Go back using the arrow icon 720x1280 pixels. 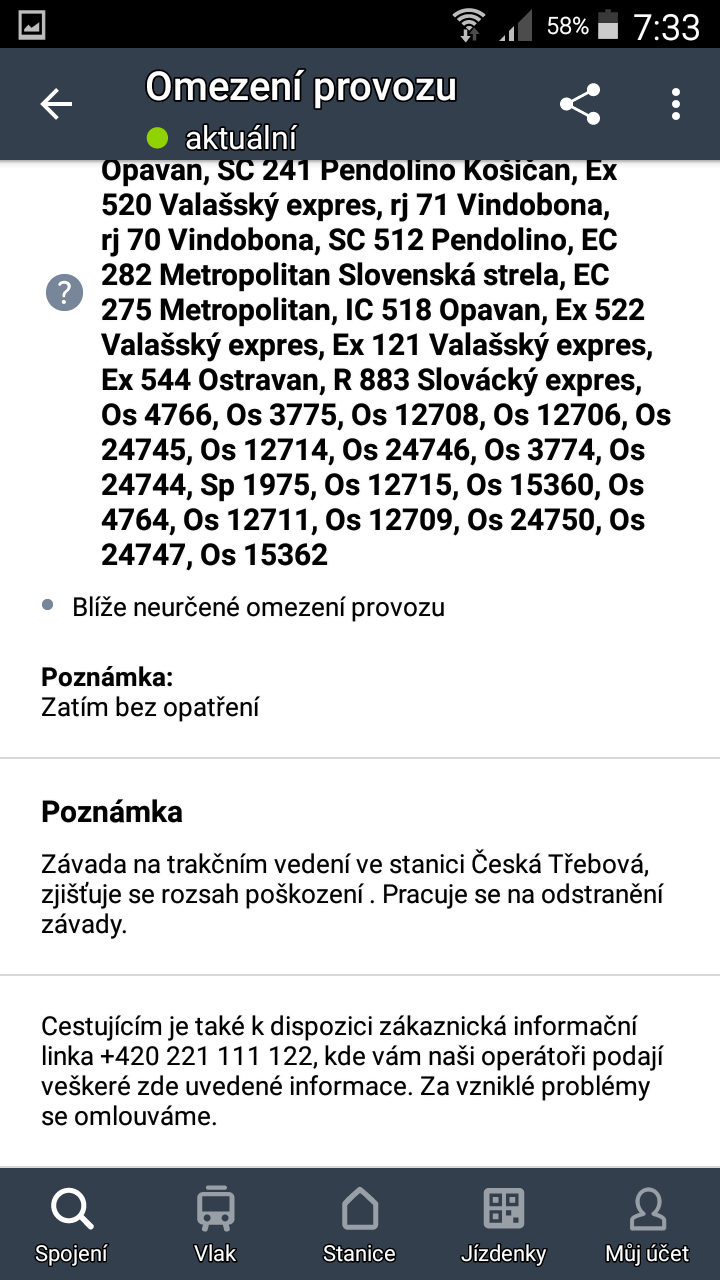point(56,104)
